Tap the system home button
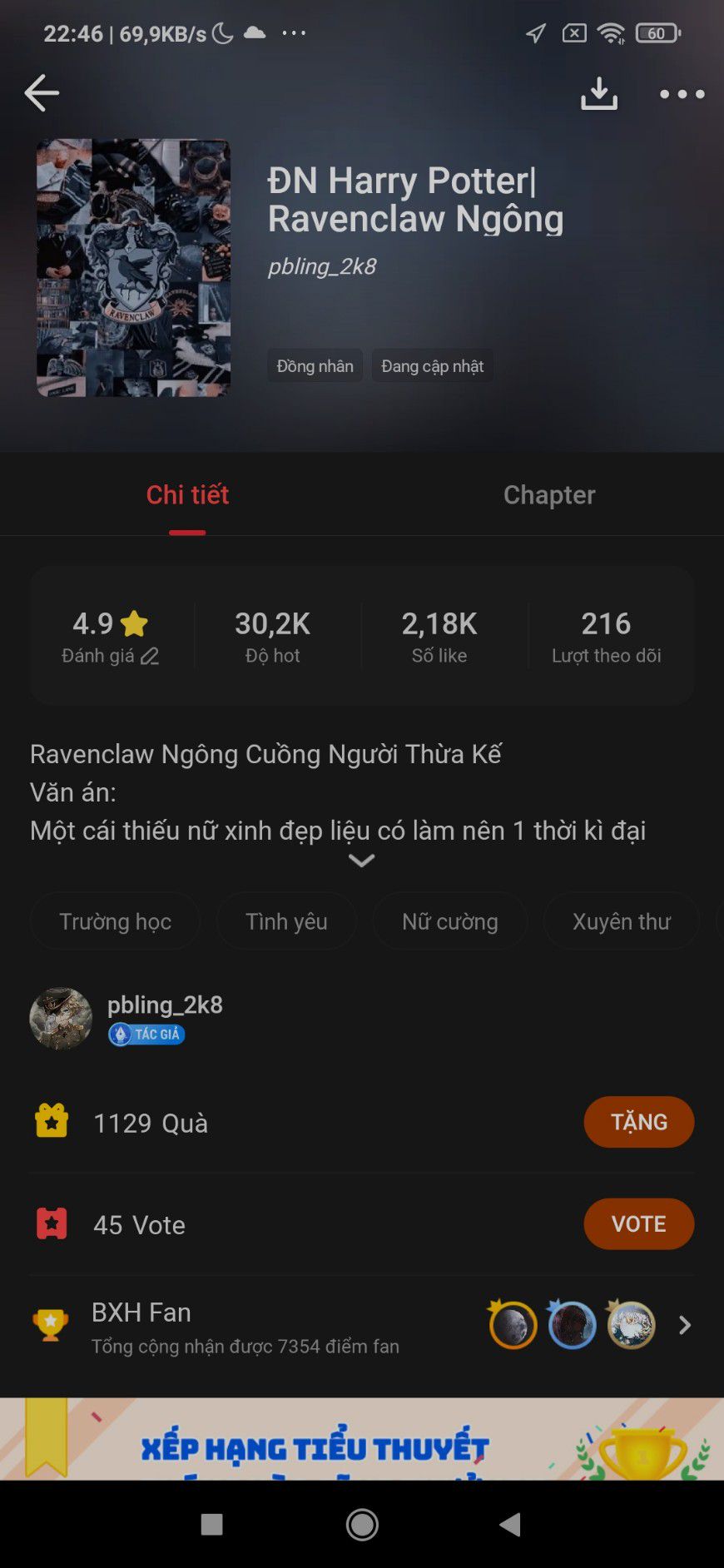Image resolution: width=724 pixels, height=1568 pixels. click(362, 1525)
